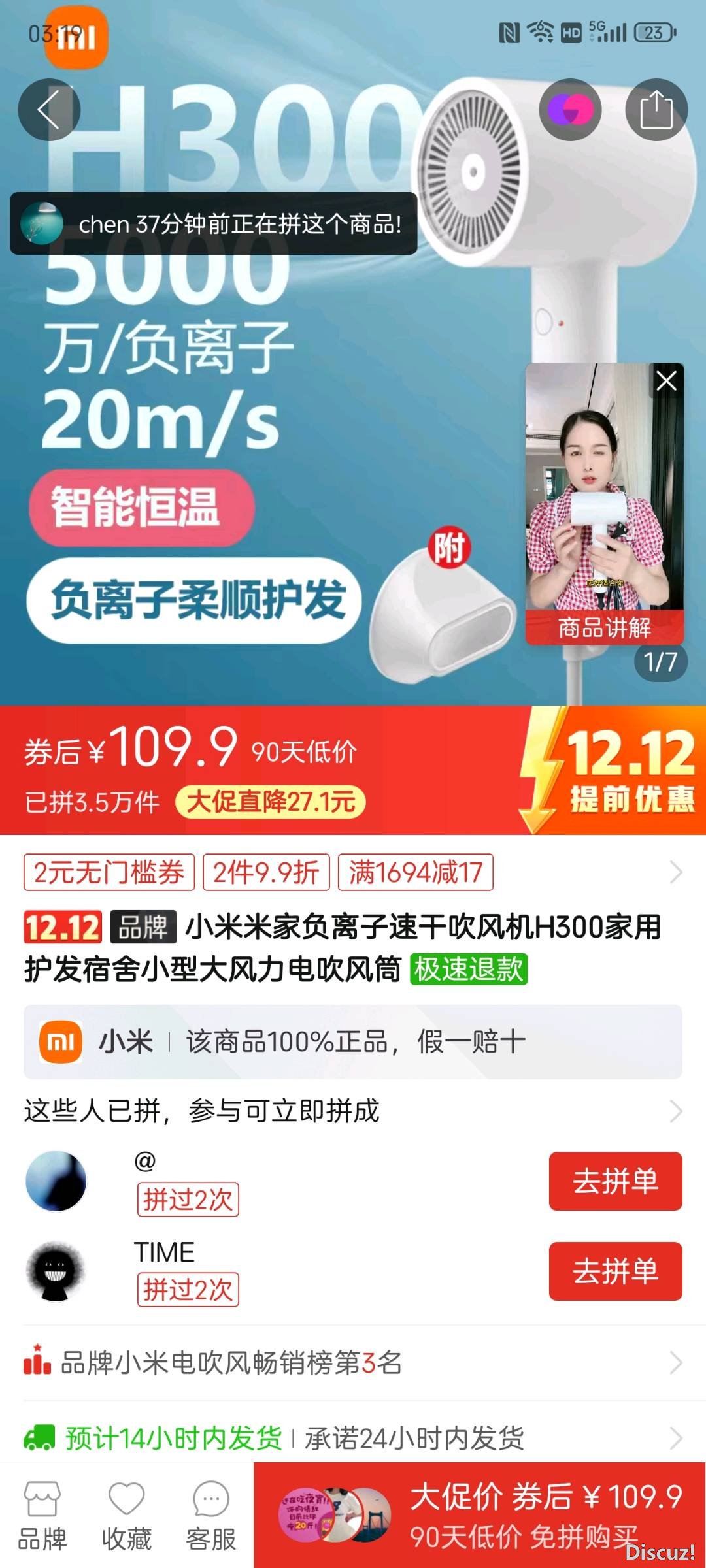Open the 小米 brand authenticity banner
This screenshot has height=1568, width=706.
tap(353, 1041)
